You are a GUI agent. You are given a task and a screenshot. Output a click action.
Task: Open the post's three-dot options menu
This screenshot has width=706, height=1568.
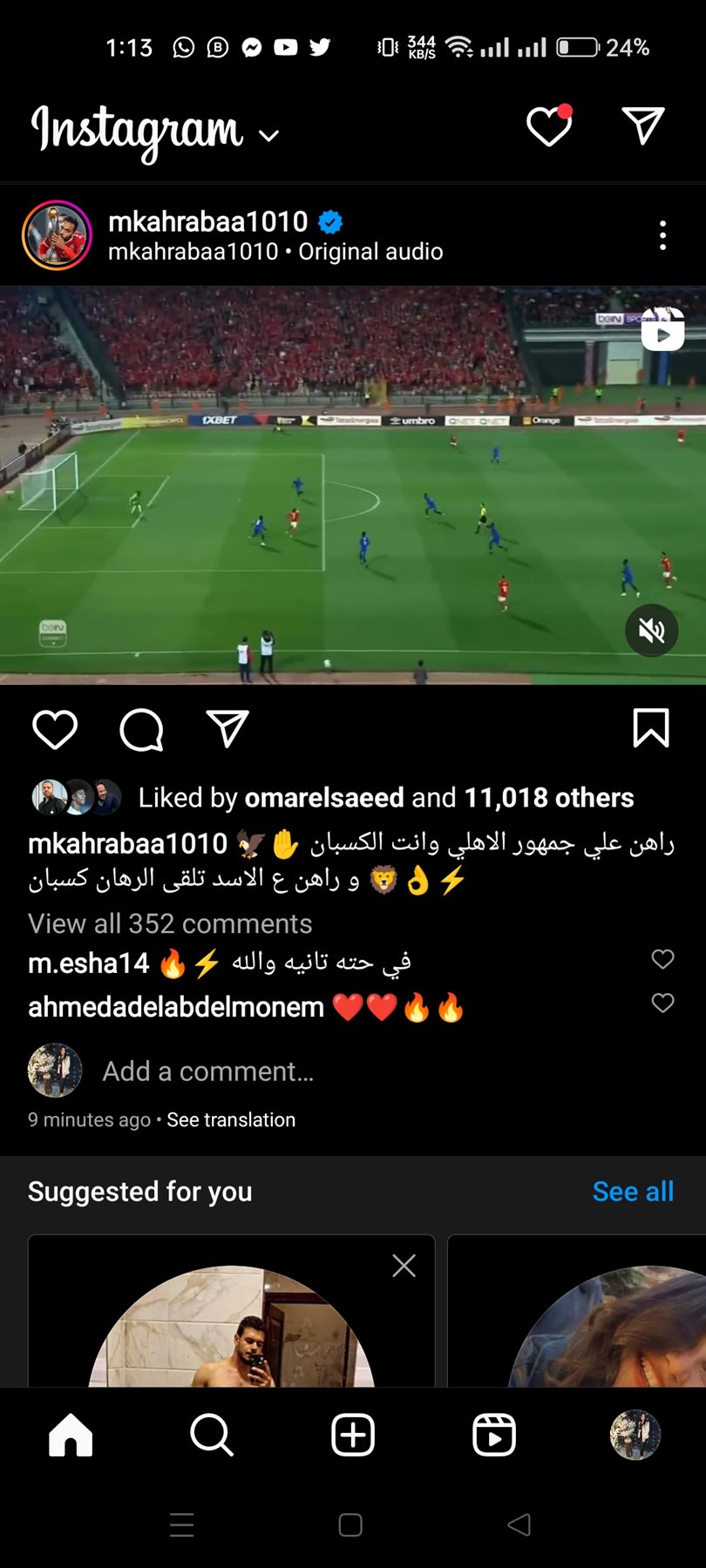pos(662,235)
